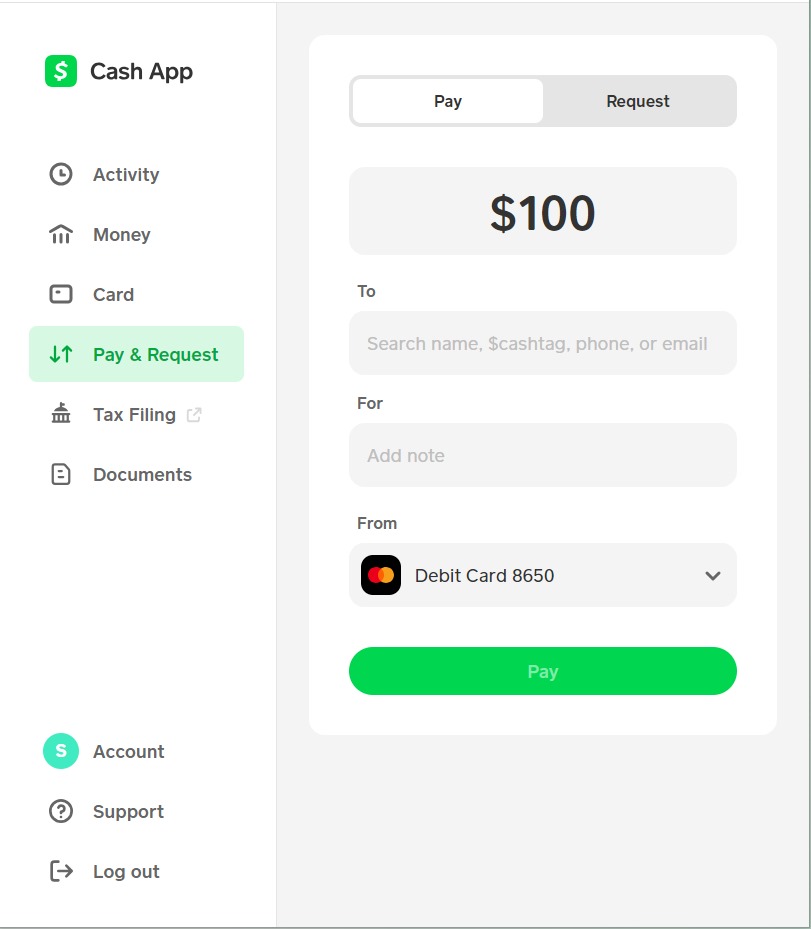Open Activity in the sidebar

125,174
